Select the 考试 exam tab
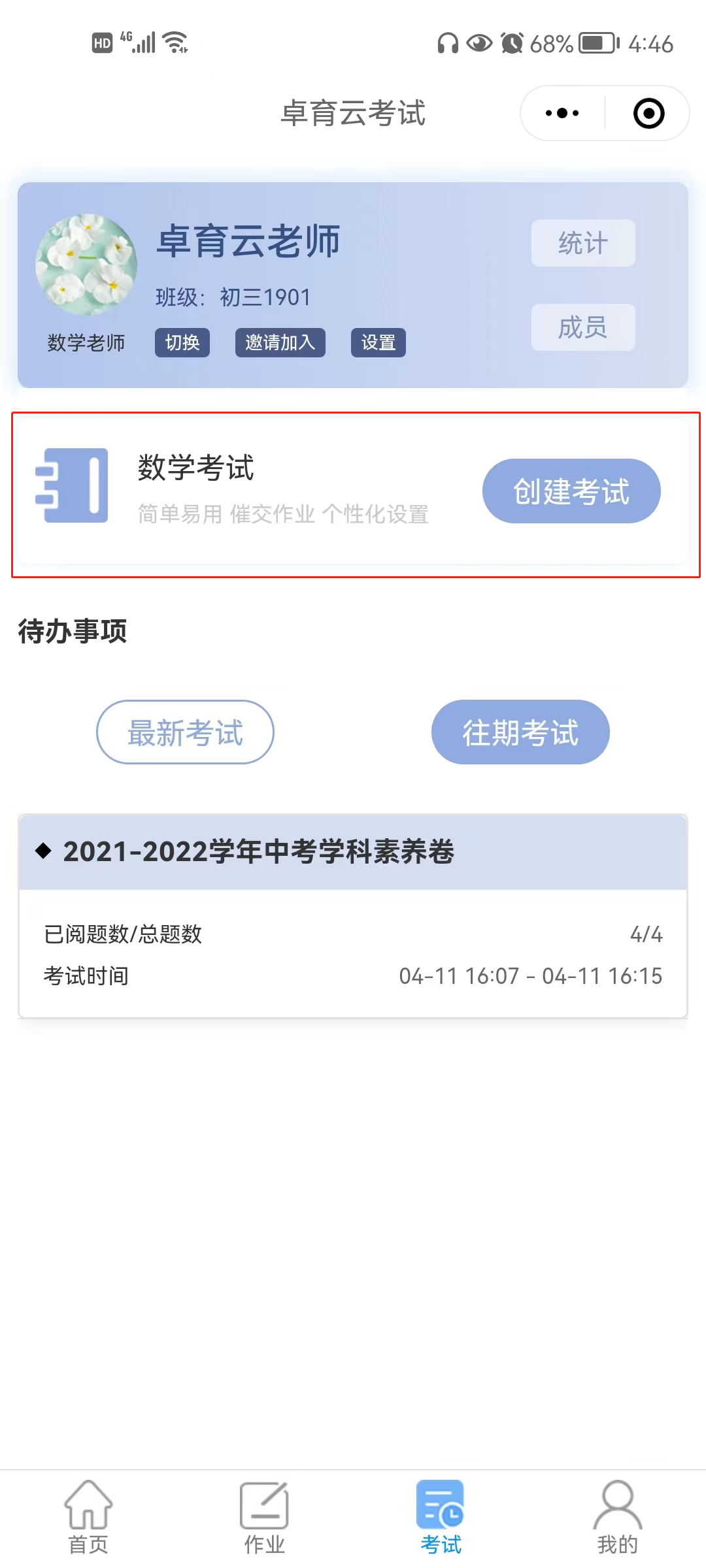This screenshot has height=1568, width=706. click(441, 1517)
